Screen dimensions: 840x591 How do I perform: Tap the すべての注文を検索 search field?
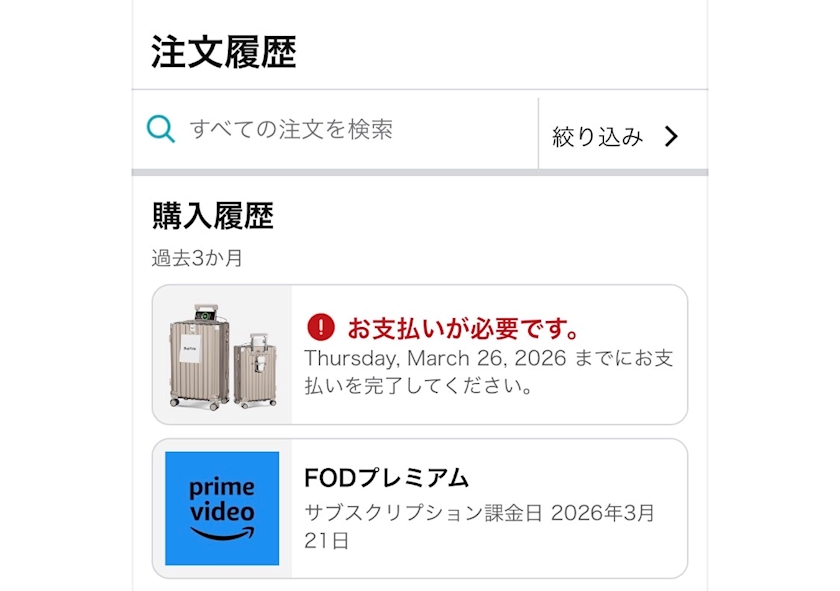tap(335, 130)
